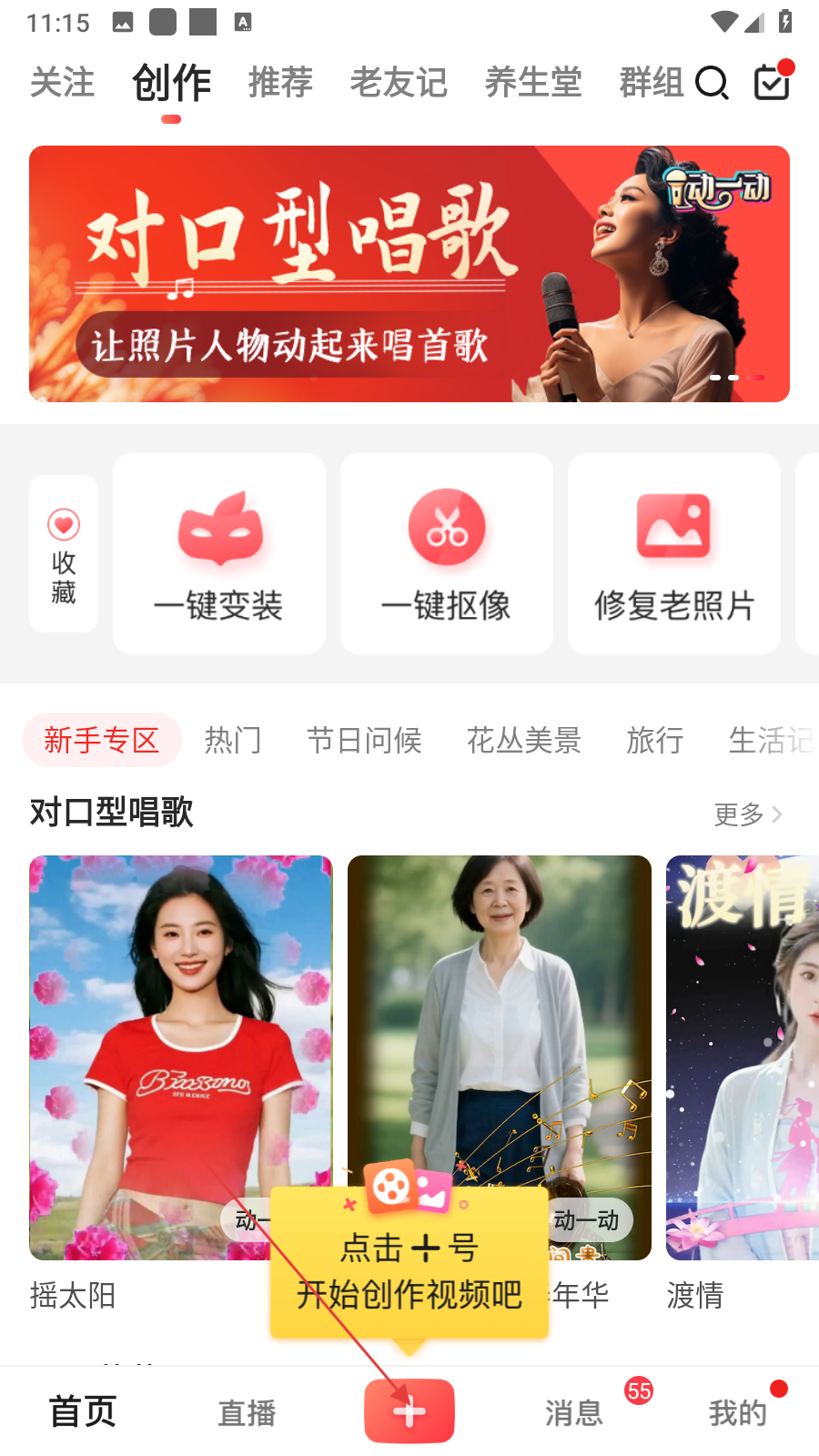Switch to the 推荐 tab
Screen dimensions: 819x1456
[x=280, y=83]
